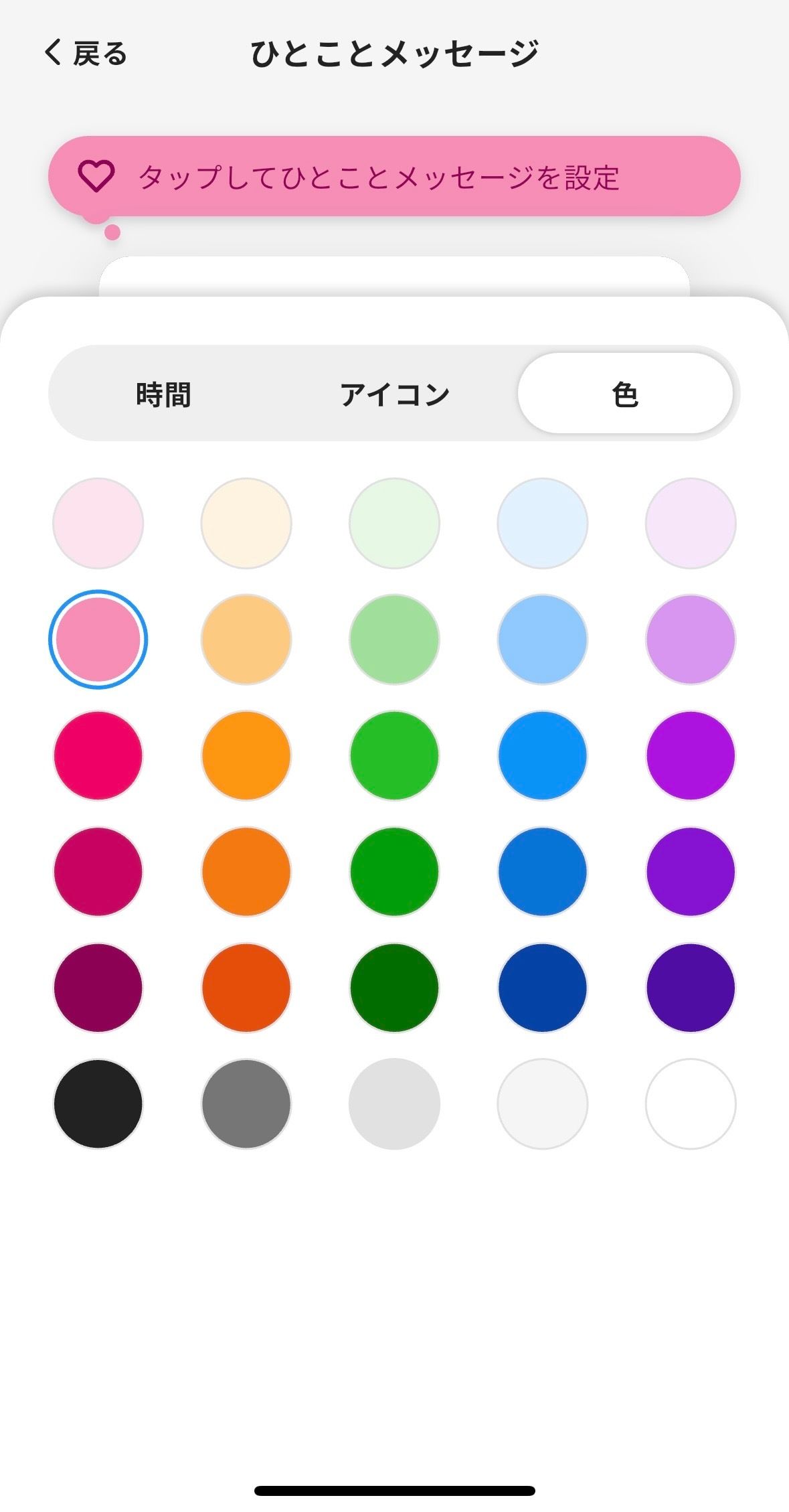Screen dimensions: 789x1512
Task: Select the dark maroon swatch
Action: tap(98, 988)
